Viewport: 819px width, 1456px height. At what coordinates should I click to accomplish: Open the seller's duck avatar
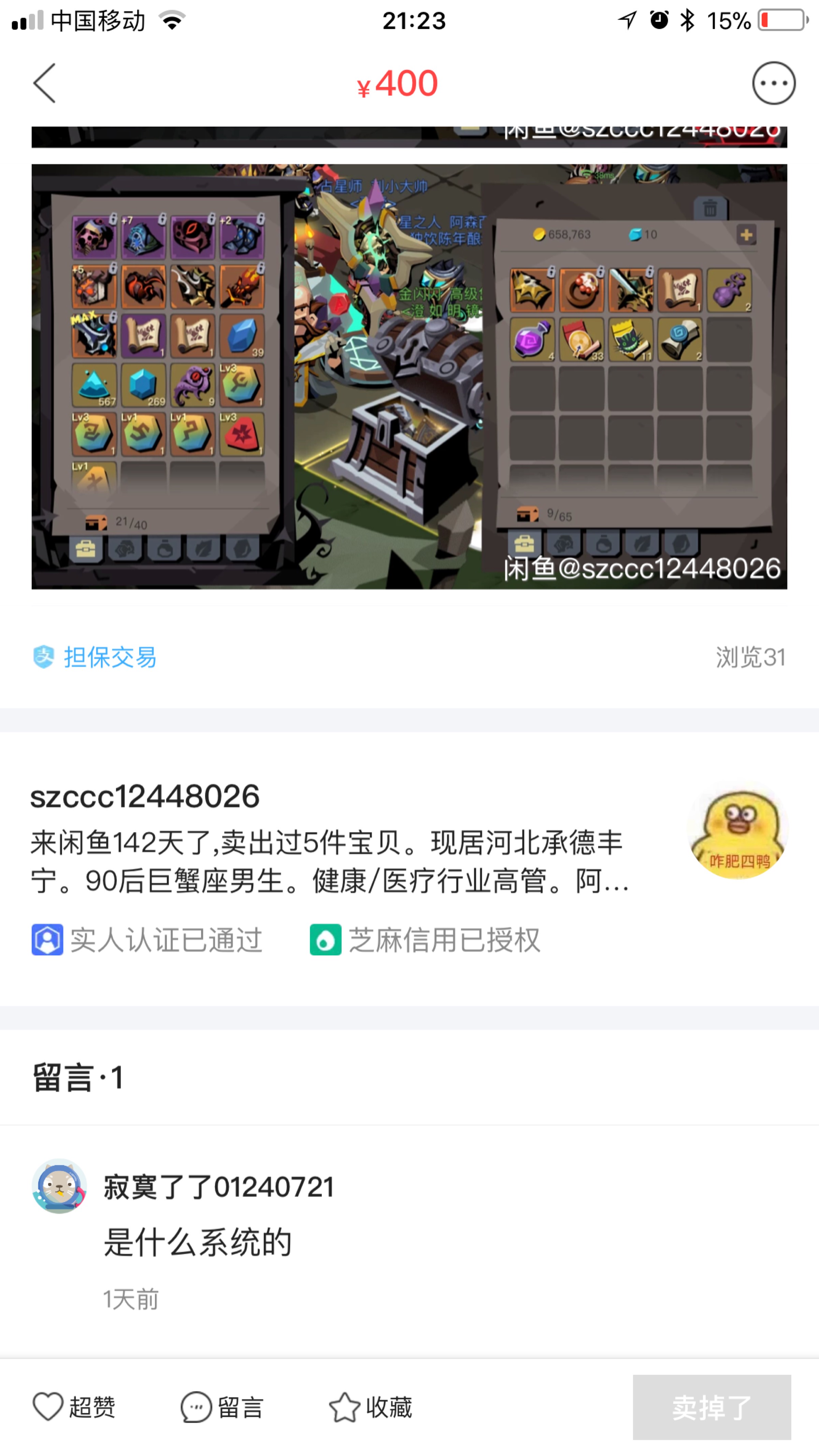(x=737, y=834)
